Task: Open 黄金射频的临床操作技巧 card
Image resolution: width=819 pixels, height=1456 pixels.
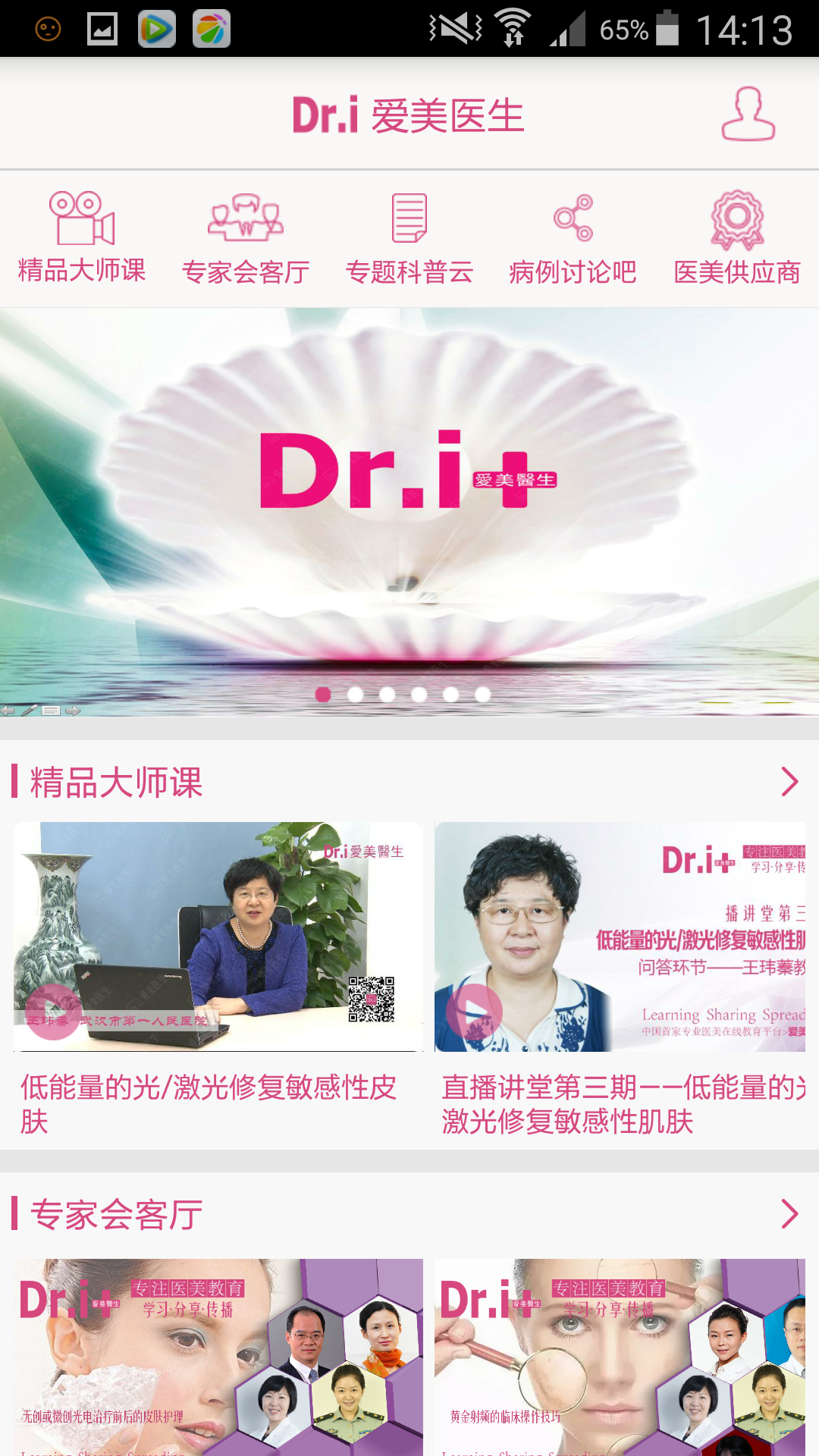Action: (620, 1357)
